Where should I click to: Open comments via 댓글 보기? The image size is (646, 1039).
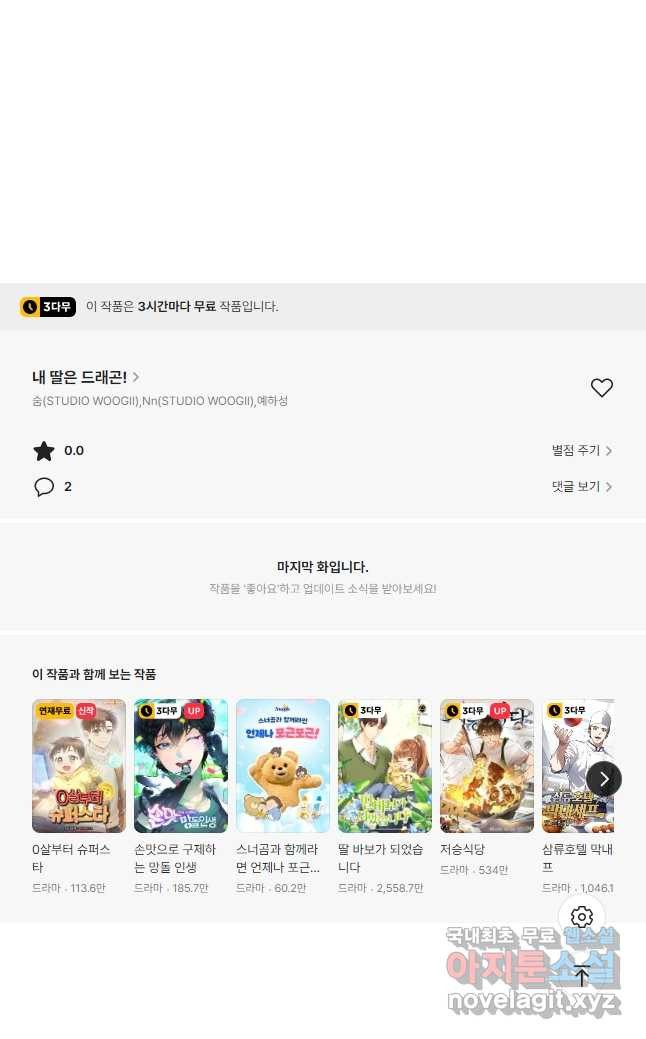point(581,487)
